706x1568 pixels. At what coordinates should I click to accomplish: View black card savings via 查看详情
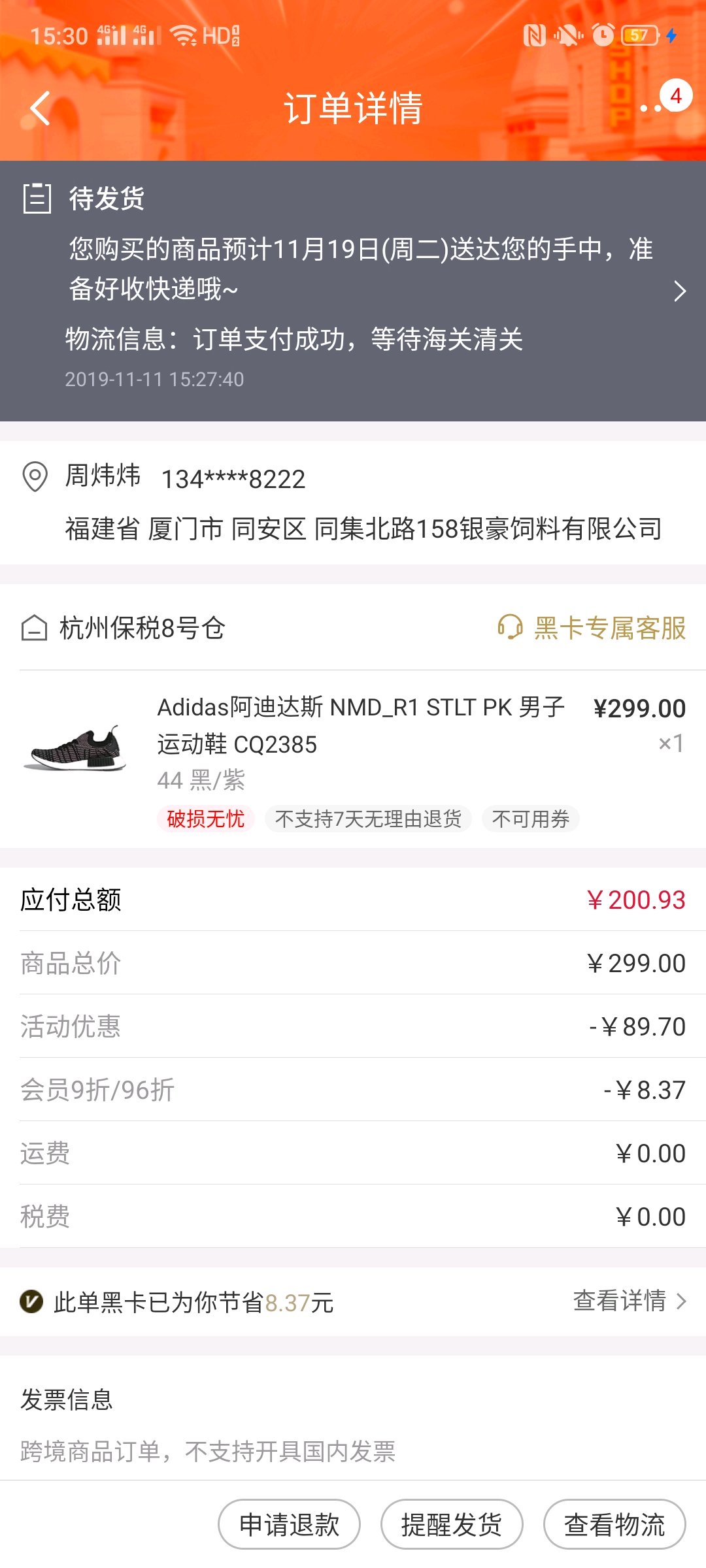[629, 1301]
